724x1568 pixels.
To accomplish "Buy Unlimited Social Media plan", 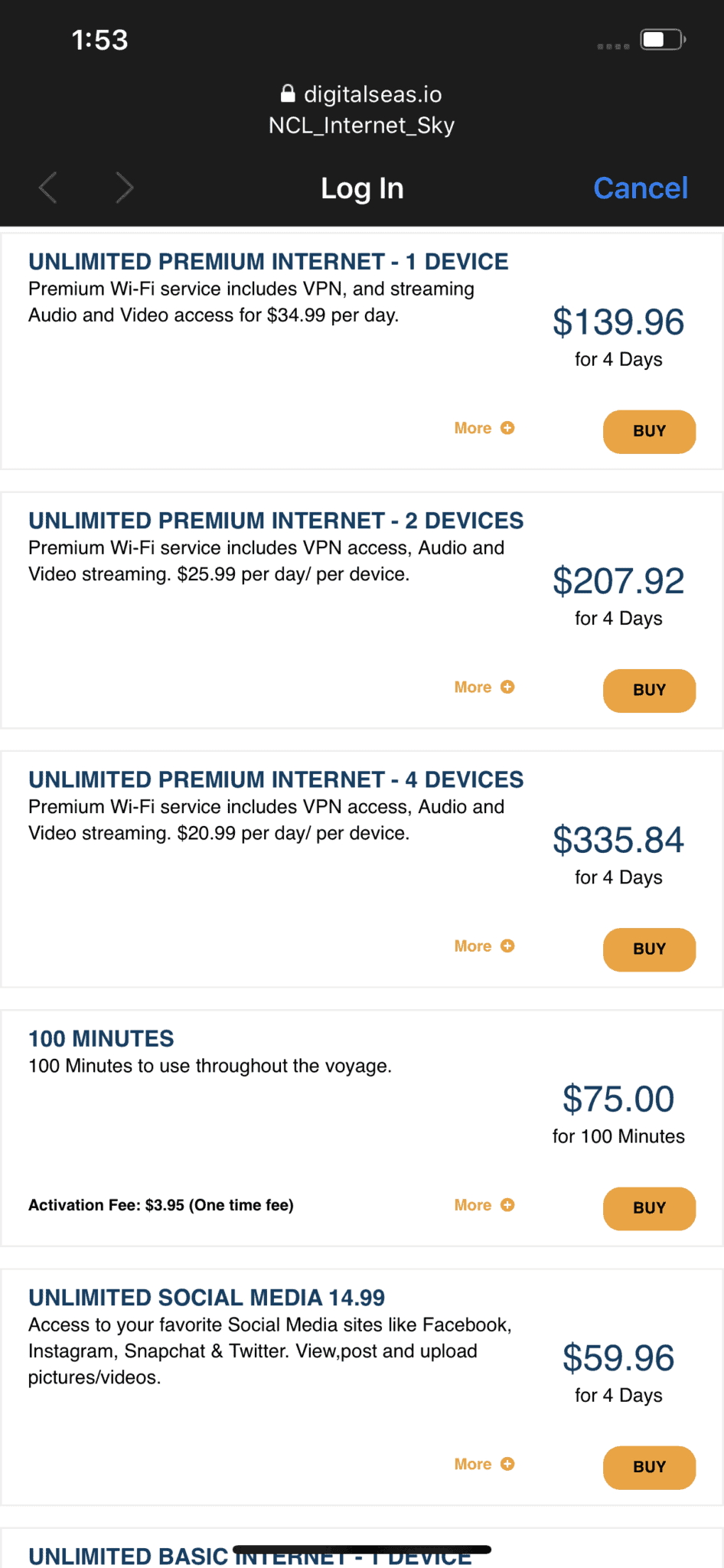I will click(x=649, y=1467).
